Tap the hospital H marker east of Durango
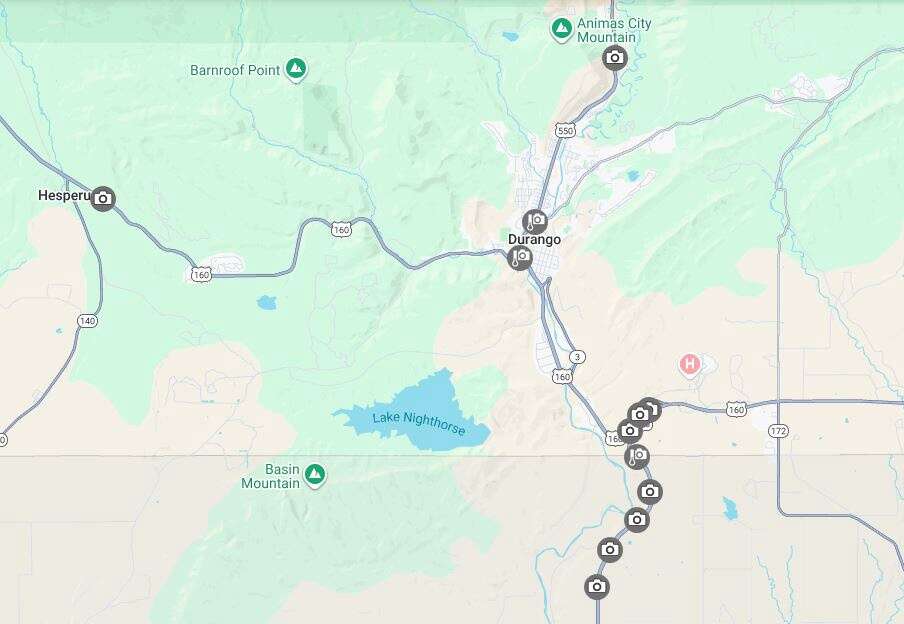Screen dimensions: 904x624 pyautogui.click(x=689, y=364)
